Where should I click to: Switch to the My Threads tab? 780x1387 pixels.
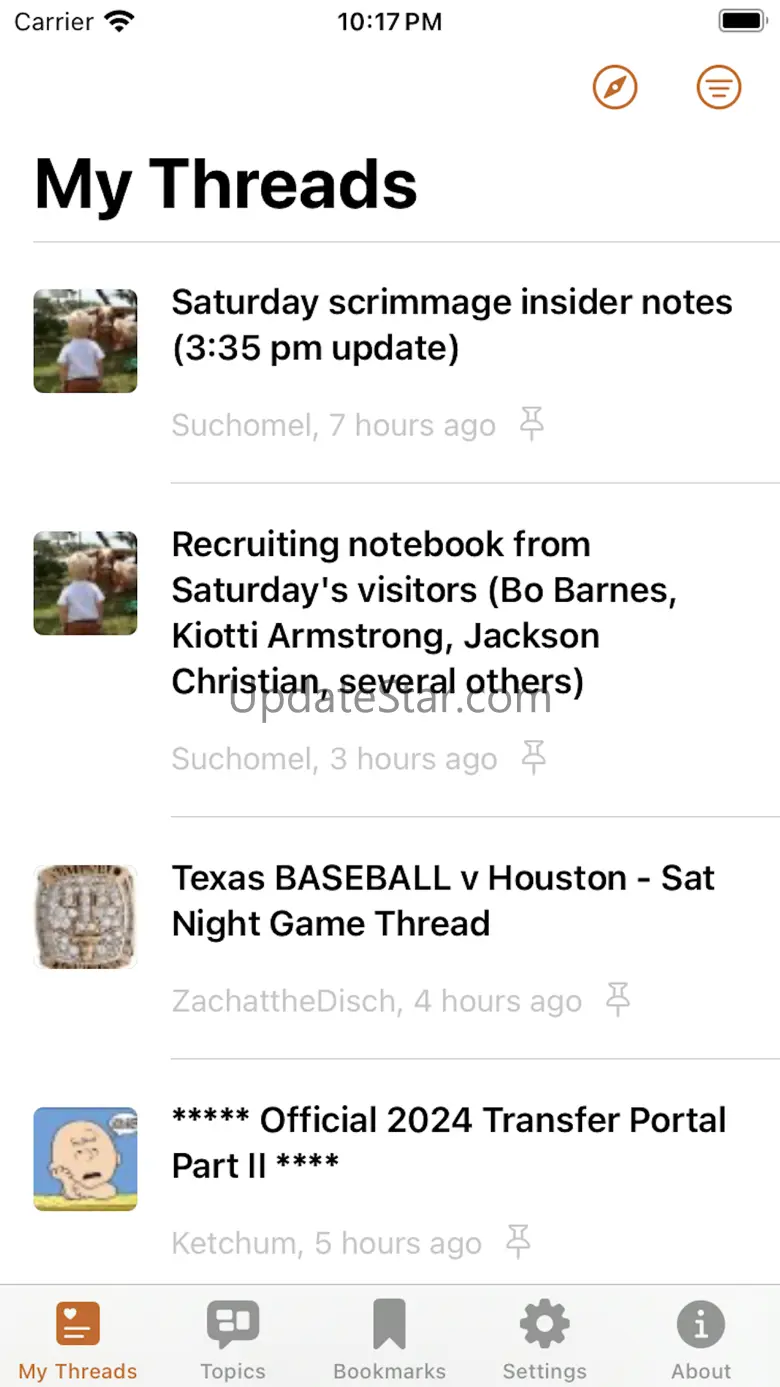(x=78, y=1338)
